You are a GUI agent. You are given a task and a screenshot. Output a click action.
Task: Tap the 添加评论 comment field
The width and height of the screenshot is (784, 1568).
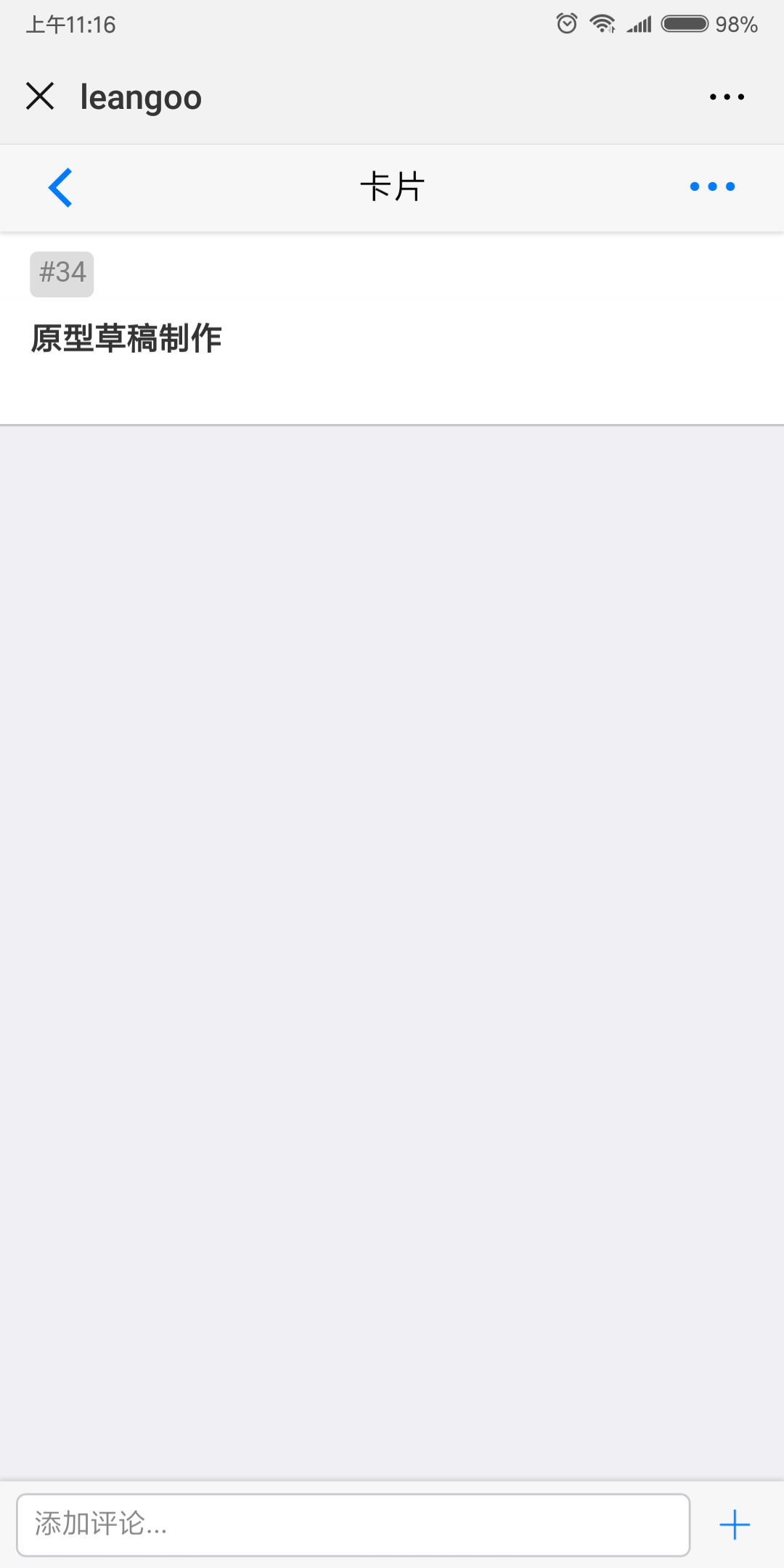point(353,1524)
